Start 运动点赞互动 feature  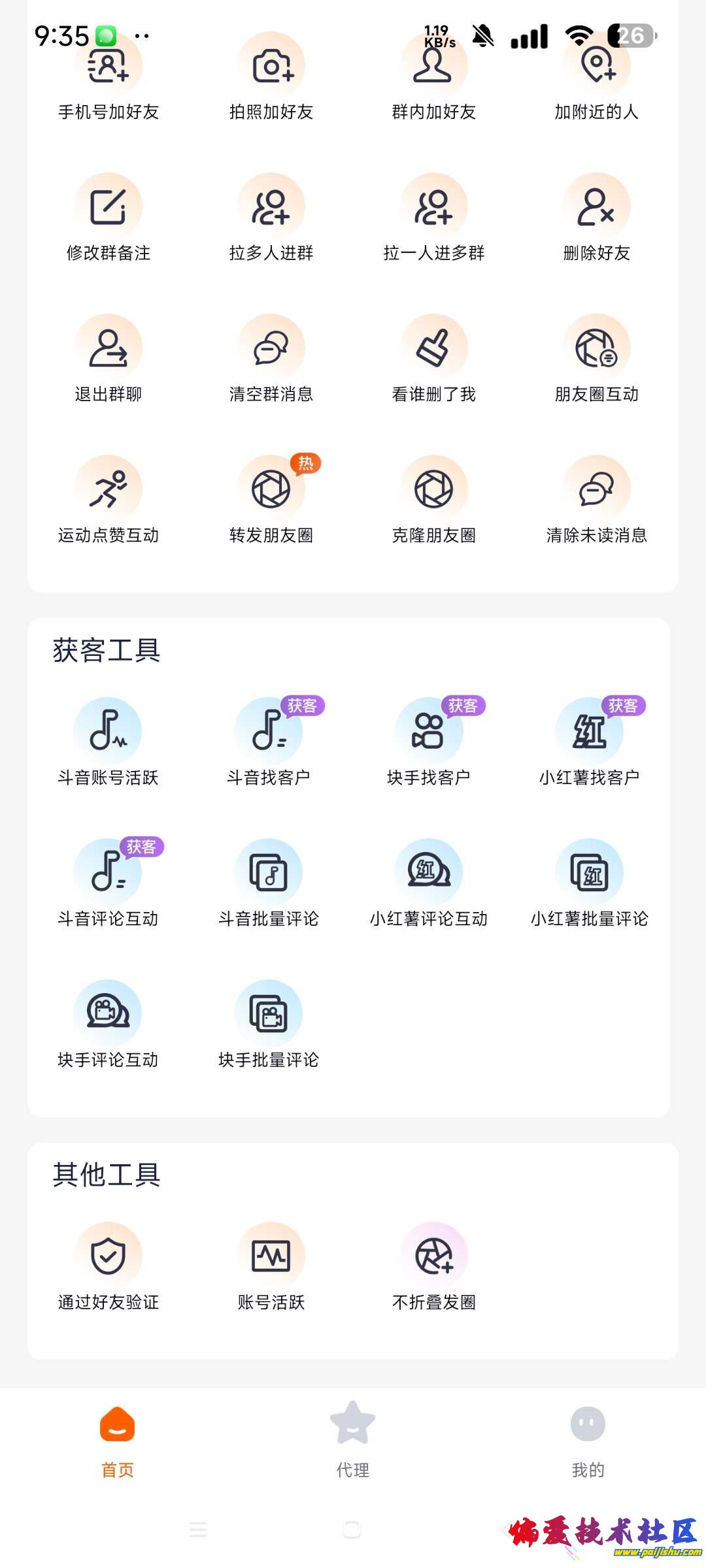click(x=108, y=490)
